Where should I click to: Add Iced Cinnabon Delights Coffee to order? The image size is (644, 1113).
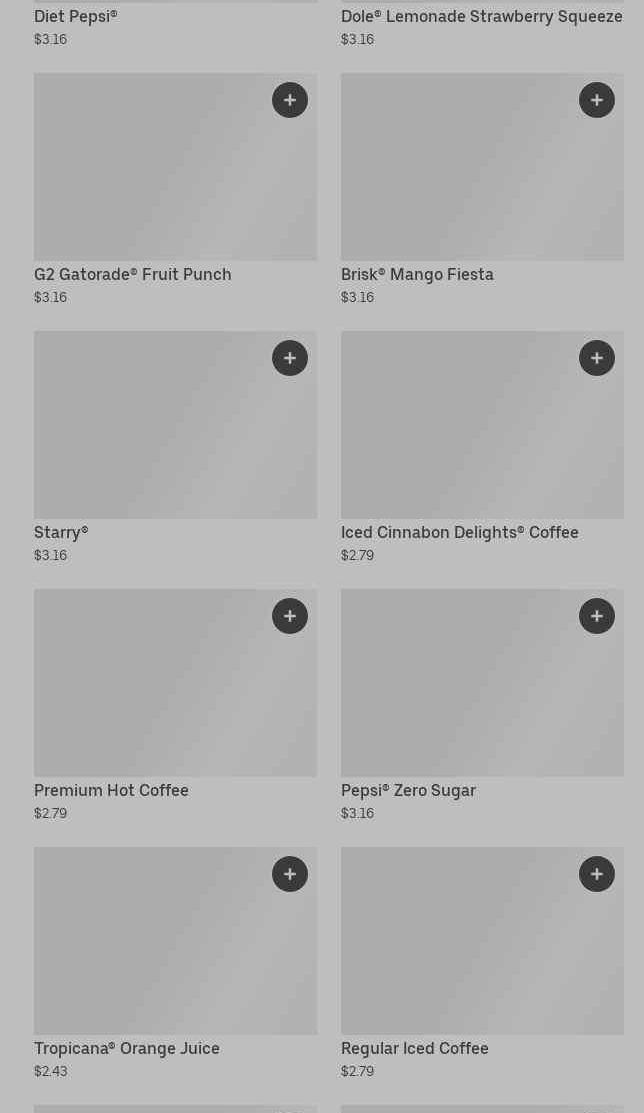click(x=597, y=358)
